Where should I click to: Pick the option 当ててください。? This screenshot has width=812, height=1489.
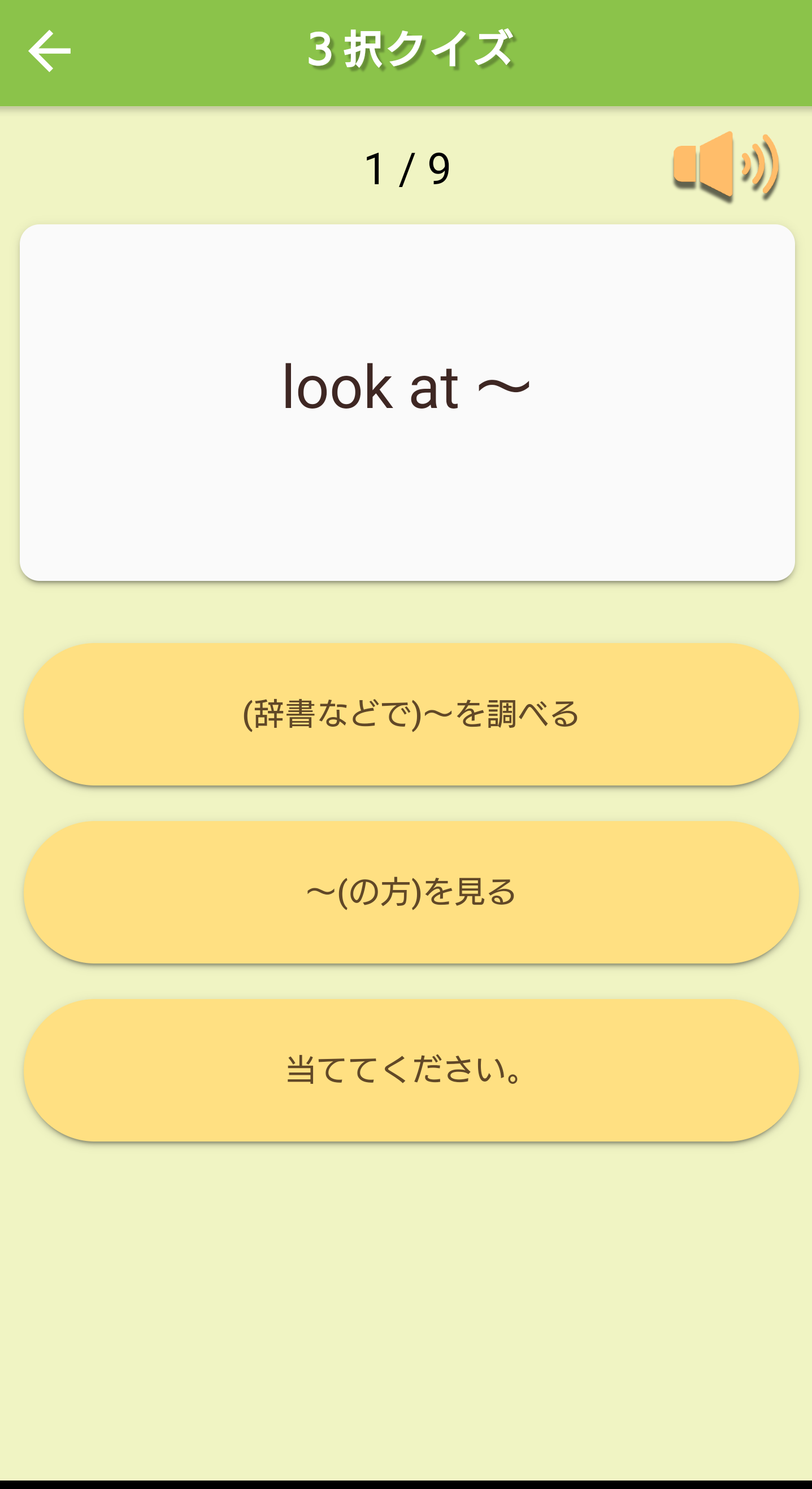411,1070
